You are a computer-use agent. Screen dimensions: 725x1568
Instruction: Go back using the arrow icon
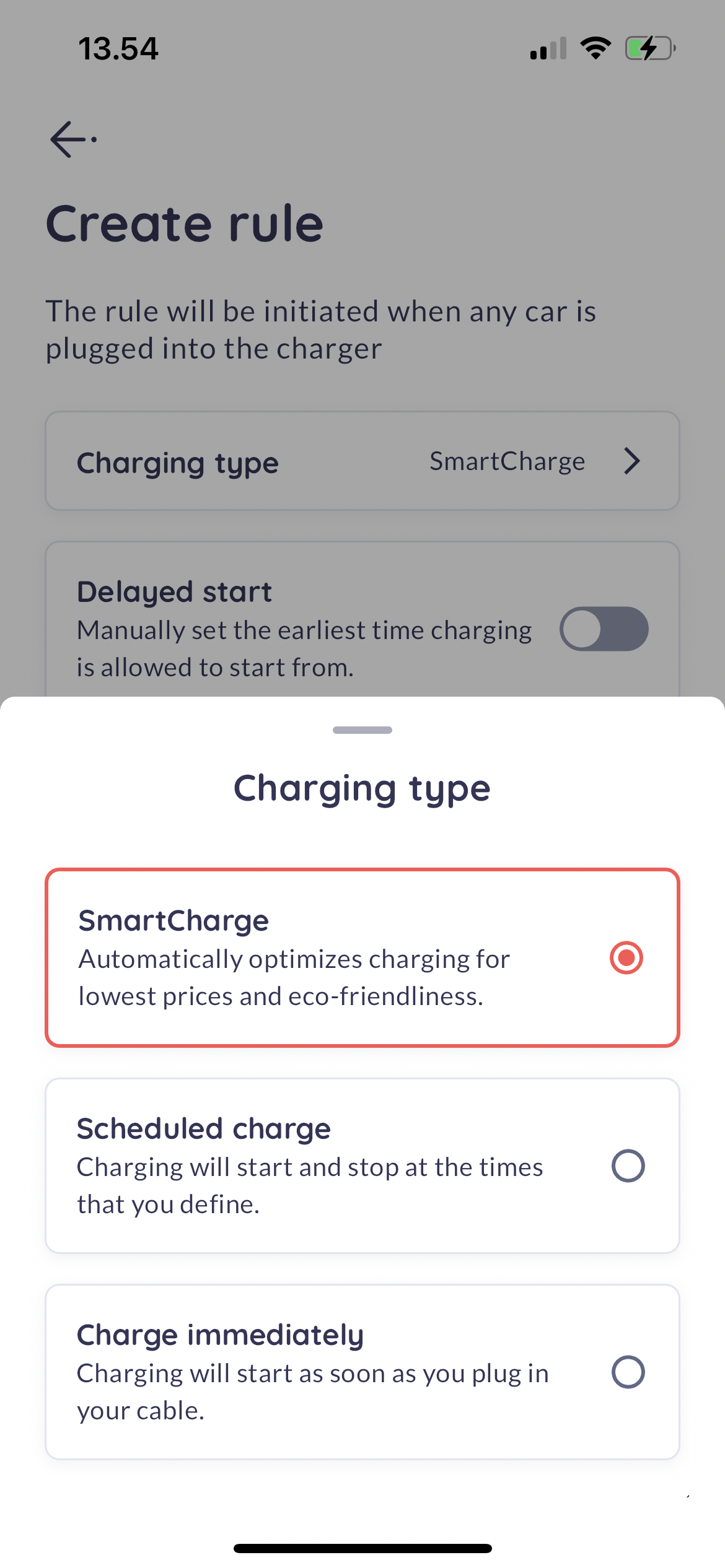tap(69, 139)
